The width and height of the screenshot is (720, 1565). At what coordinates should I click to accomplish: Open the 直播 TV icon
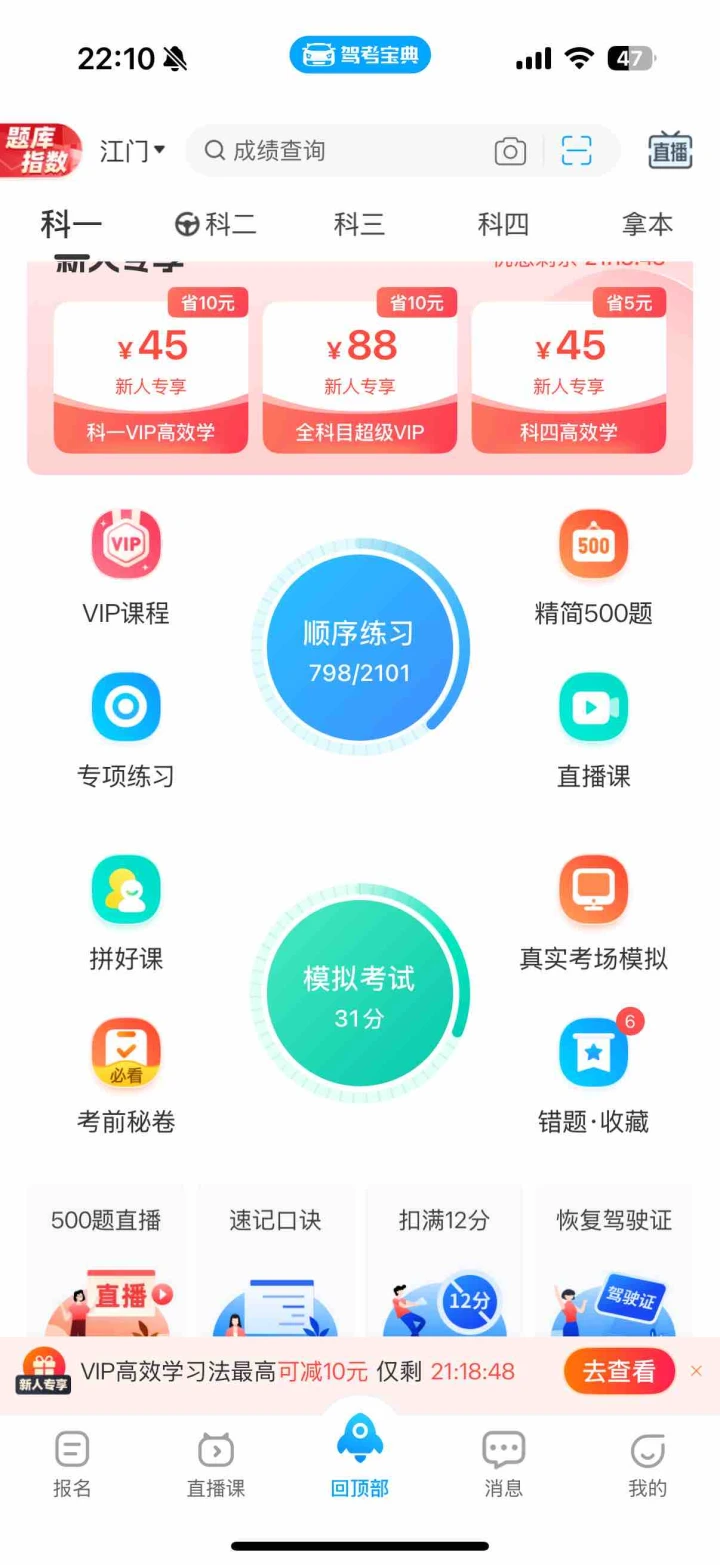coord(670,151)
